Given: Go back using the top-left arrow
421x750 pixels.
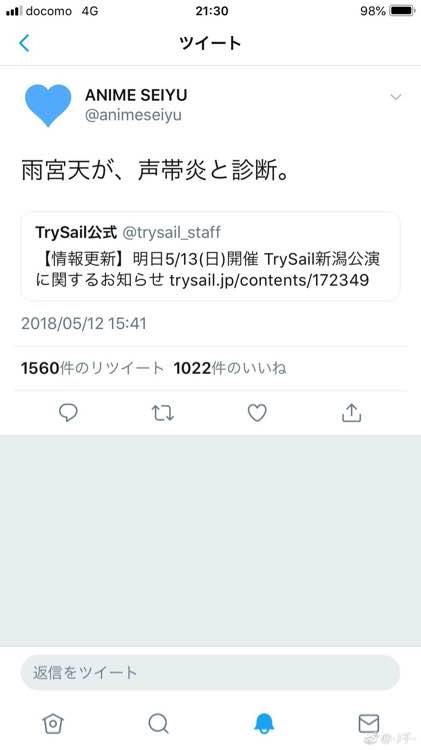Looking at the screenshot, I should pos(24,43).
